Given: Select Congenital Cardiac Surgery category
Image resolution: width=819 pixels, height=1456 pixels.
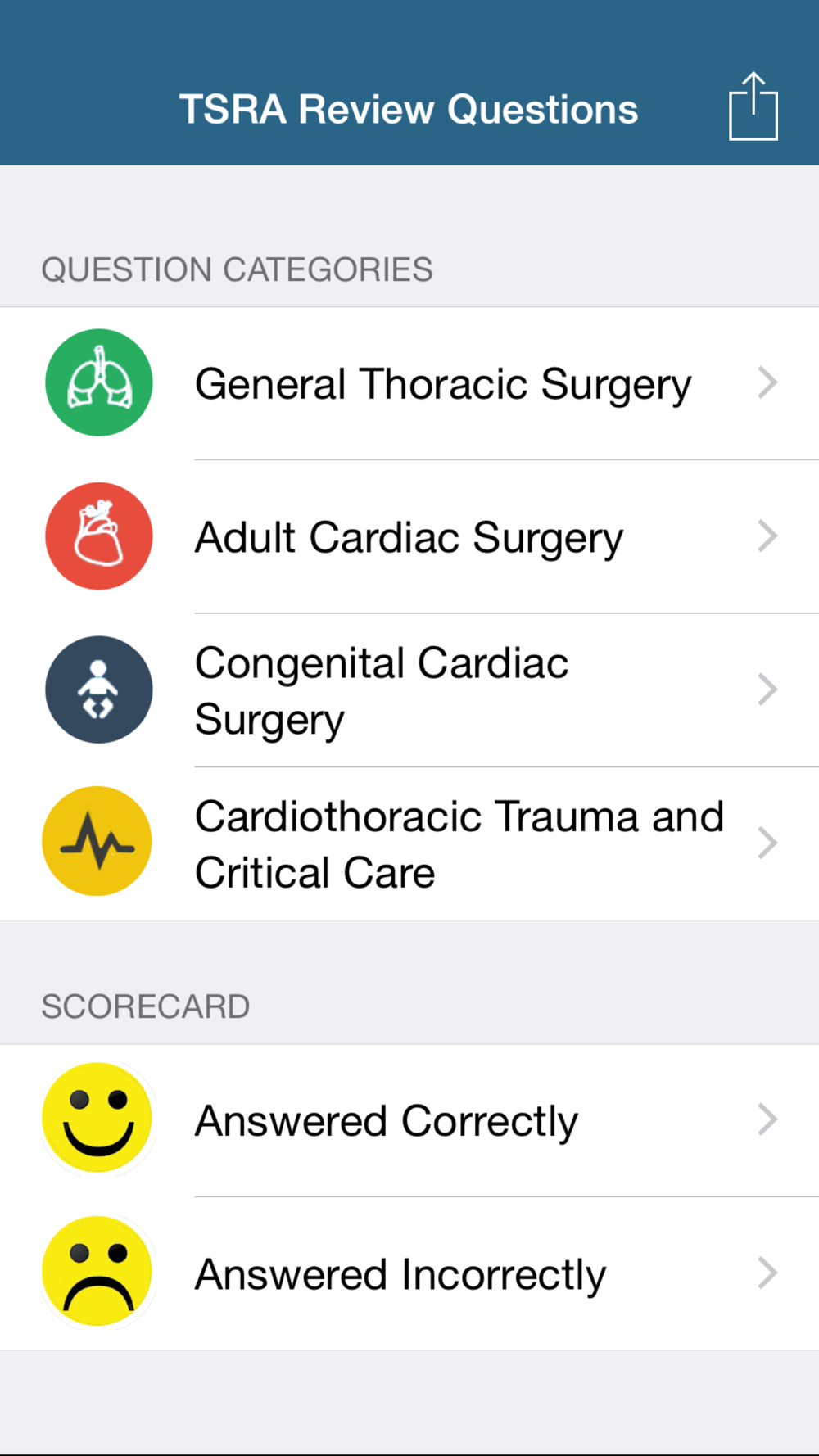Looking at the screenshot, I should pos(409,690).
